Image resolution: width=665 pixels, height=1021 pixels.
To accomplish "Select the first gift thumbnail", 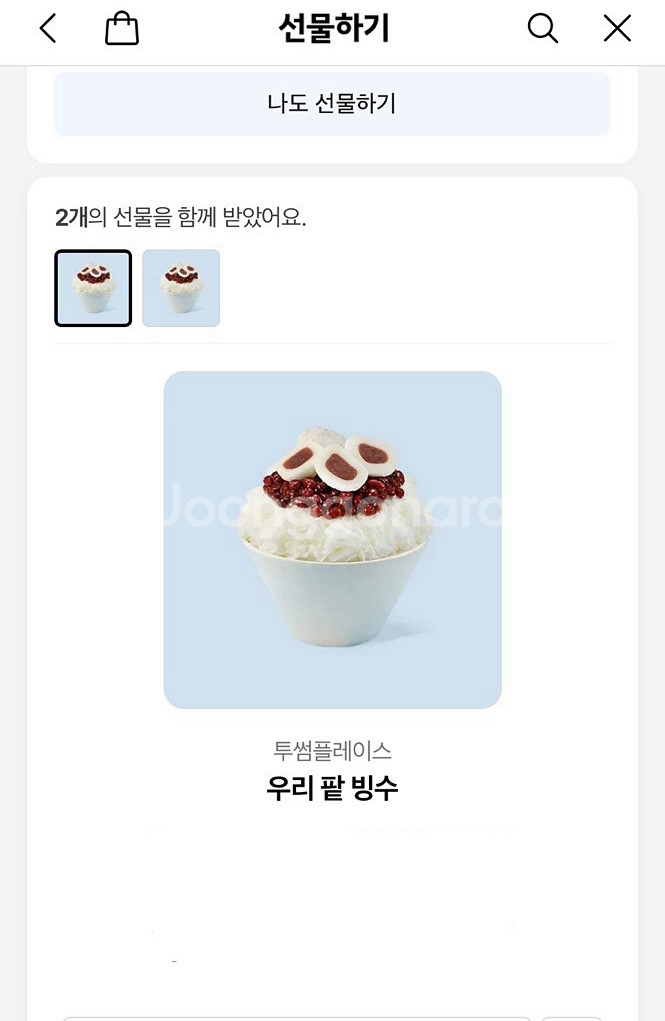I will tap(93, 288).
